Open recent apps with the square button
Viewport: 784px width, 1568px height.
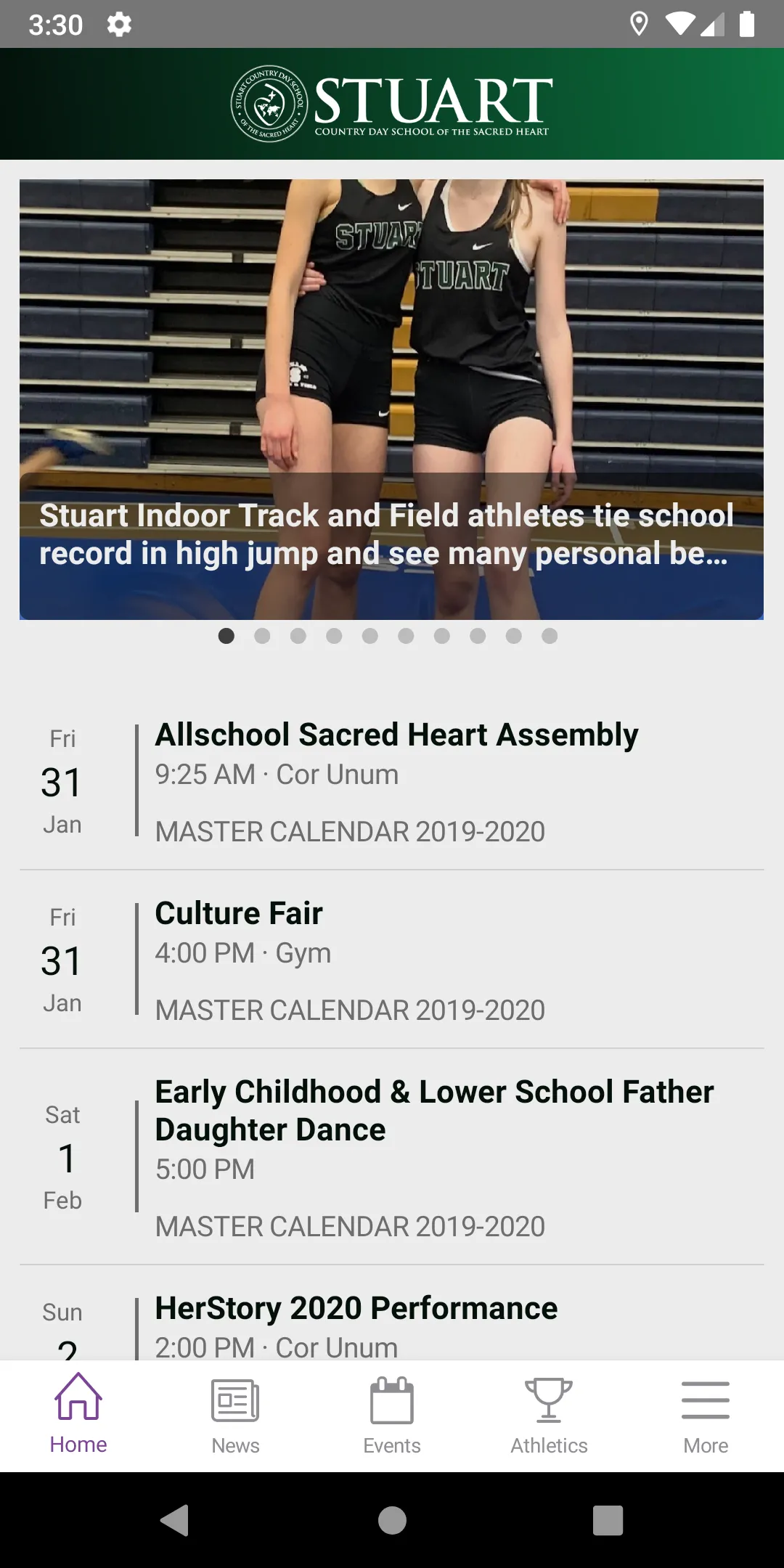(x=608, y=1520)
